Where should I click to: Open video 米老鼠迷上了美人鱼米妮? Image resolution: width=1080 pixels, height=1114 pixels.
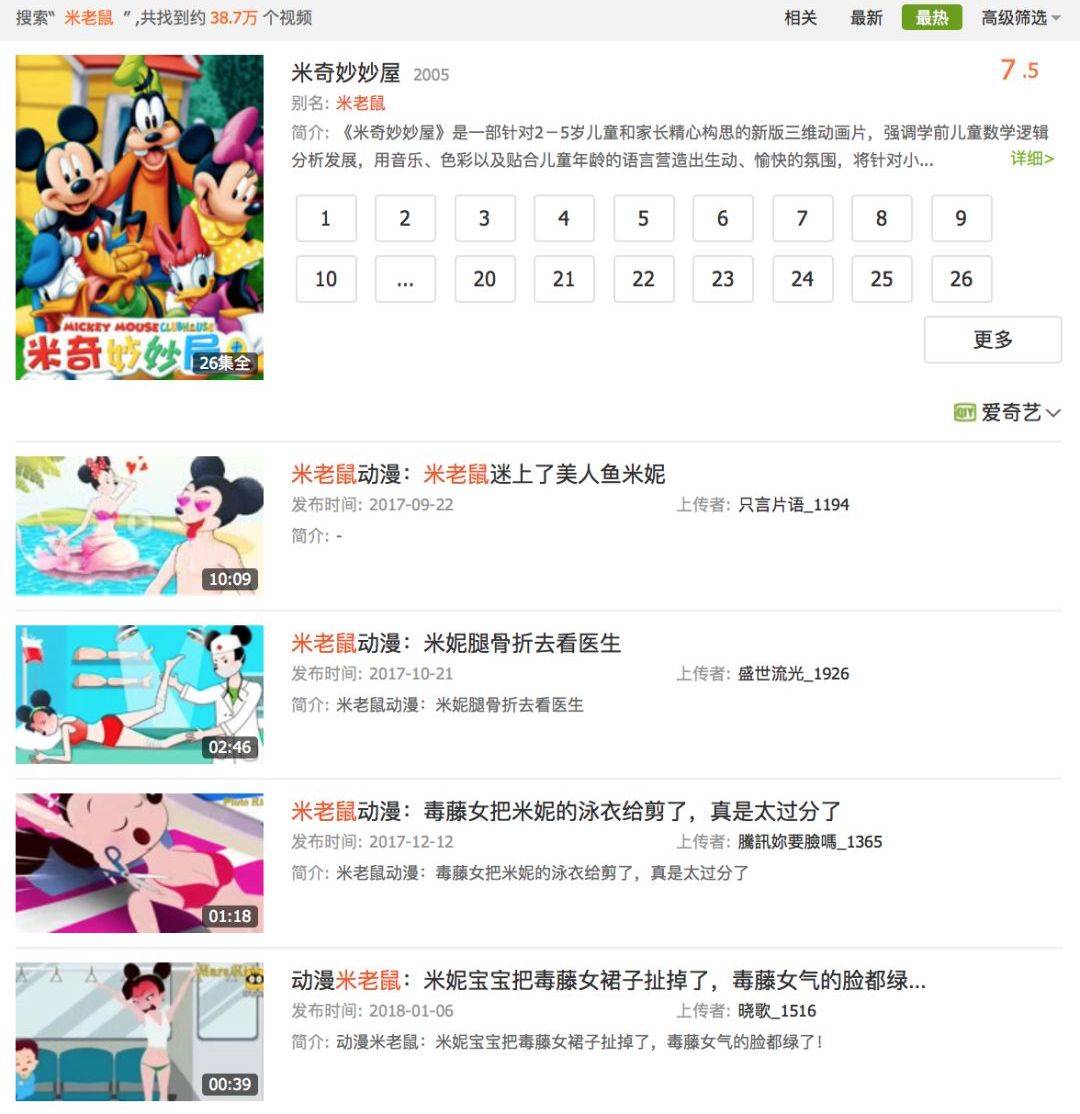coord(478,474)
